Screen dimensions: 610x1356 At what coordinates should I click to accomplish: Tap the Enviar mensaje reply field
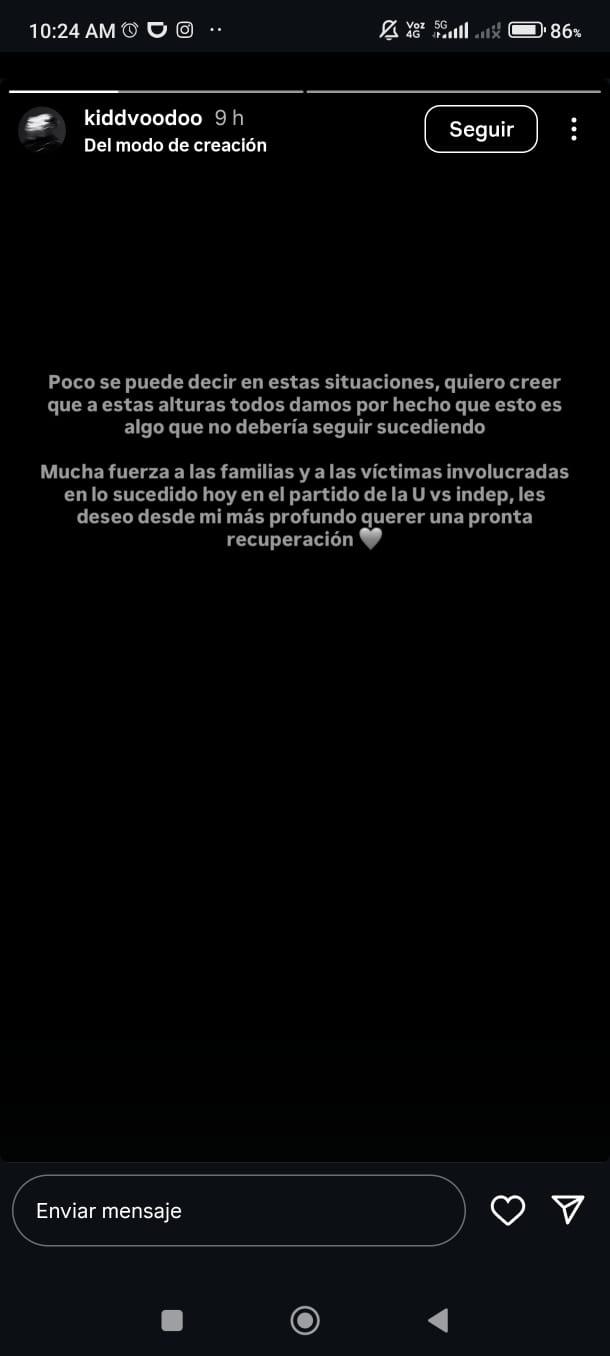[238, 1210]
